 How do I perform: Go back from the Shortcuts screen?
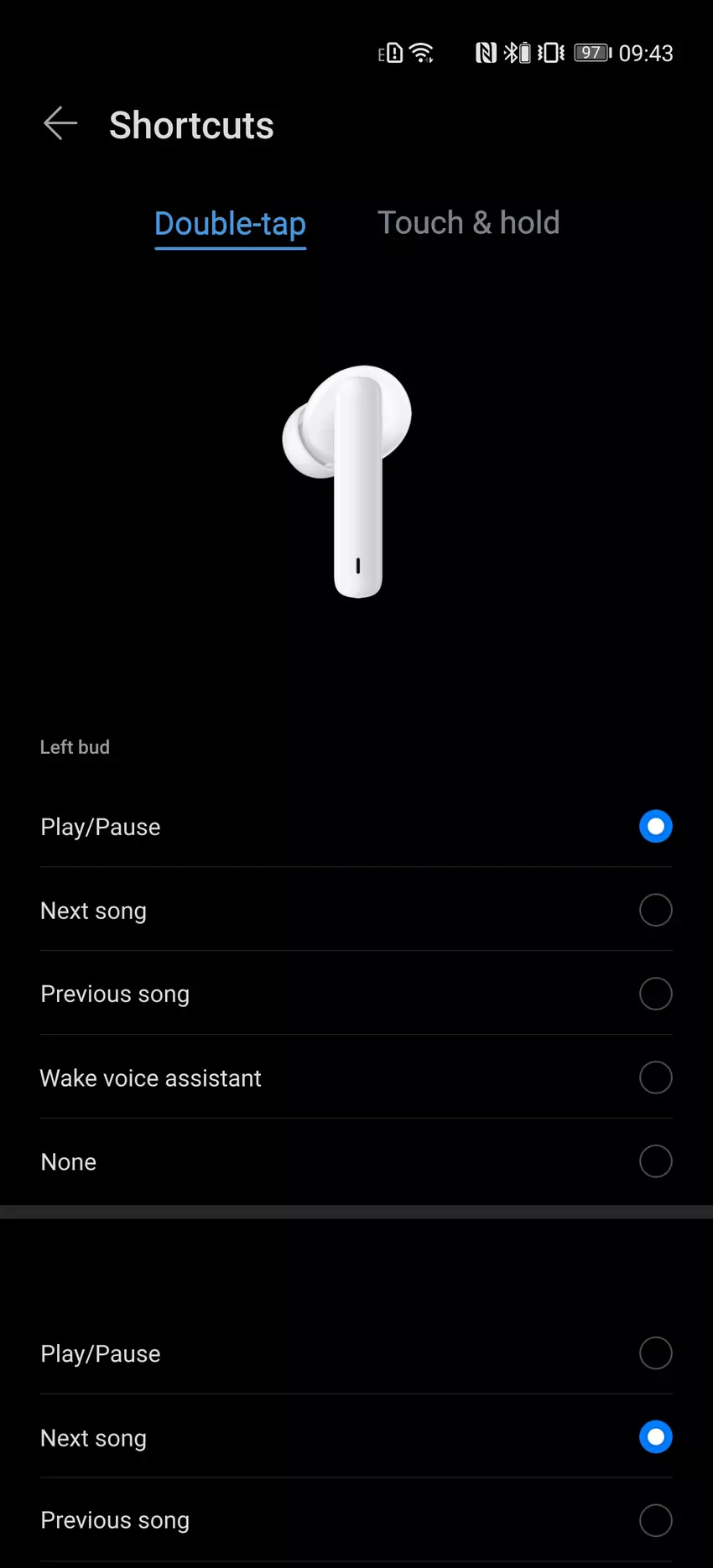[x=60, y=124]
